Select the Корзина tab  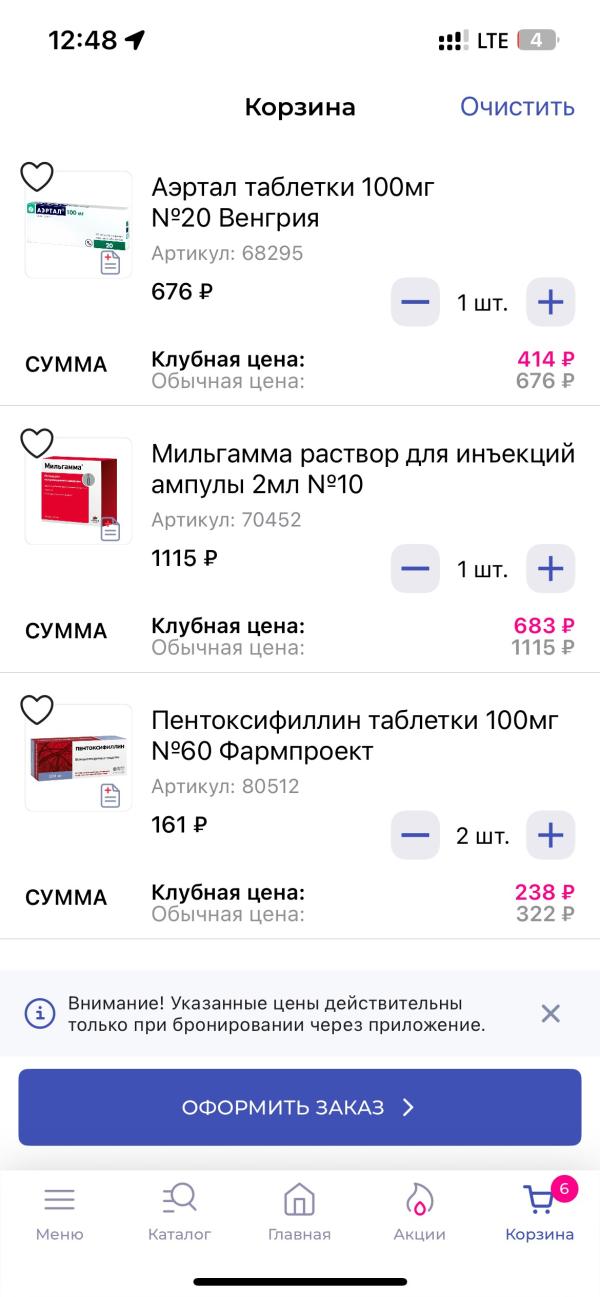pos(540,1211)
